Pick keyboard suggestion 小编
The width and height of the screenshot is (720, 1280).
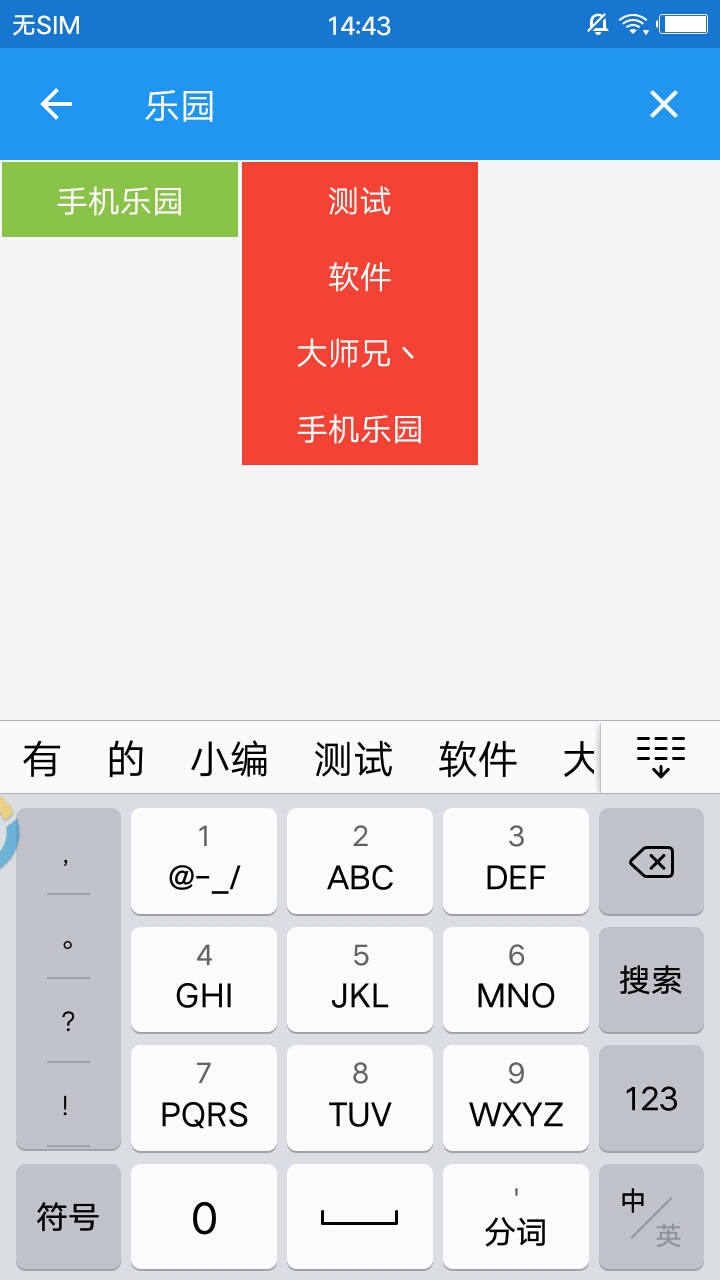(229, 760)
